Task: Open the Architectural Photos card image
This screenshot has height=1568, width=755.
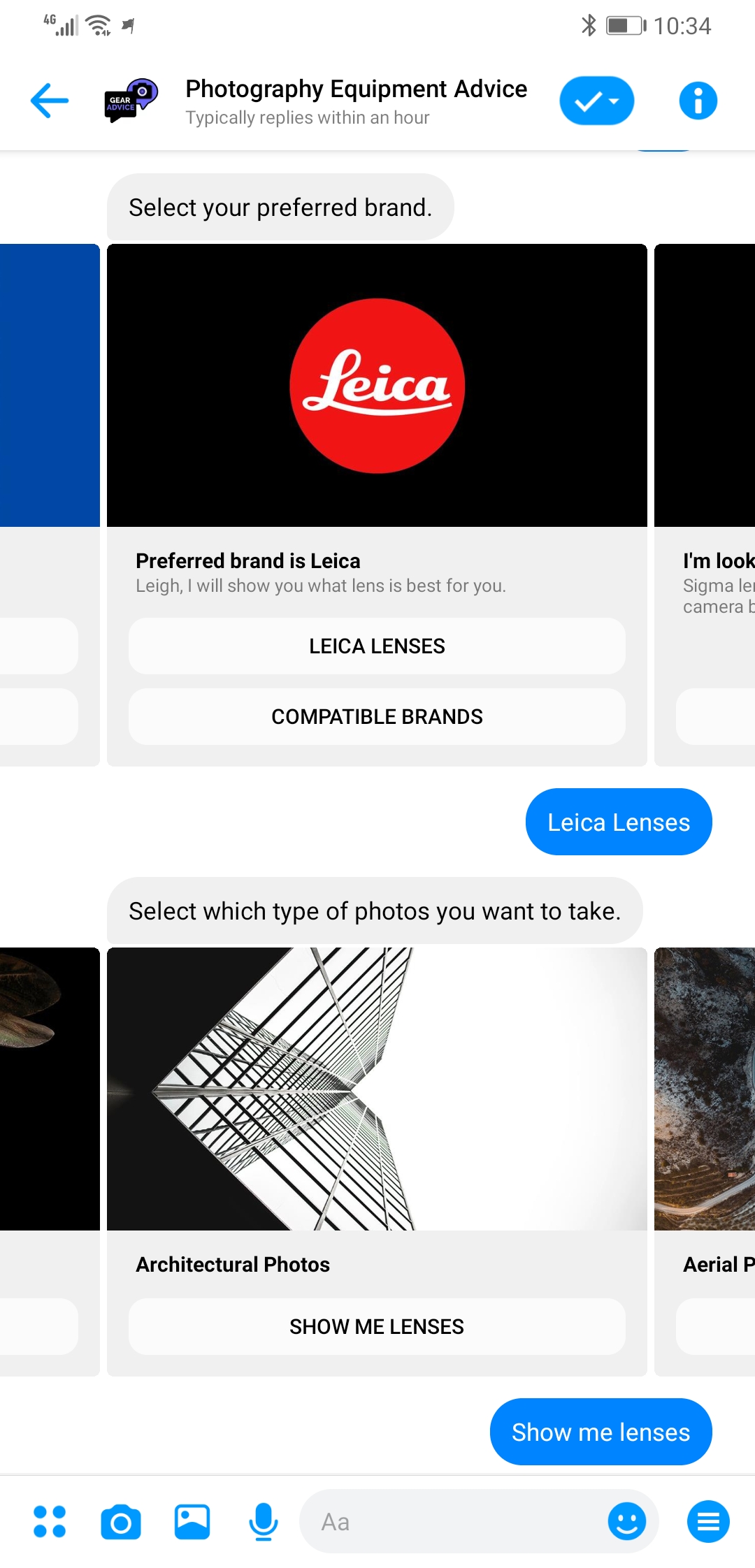Action: 377,1089
